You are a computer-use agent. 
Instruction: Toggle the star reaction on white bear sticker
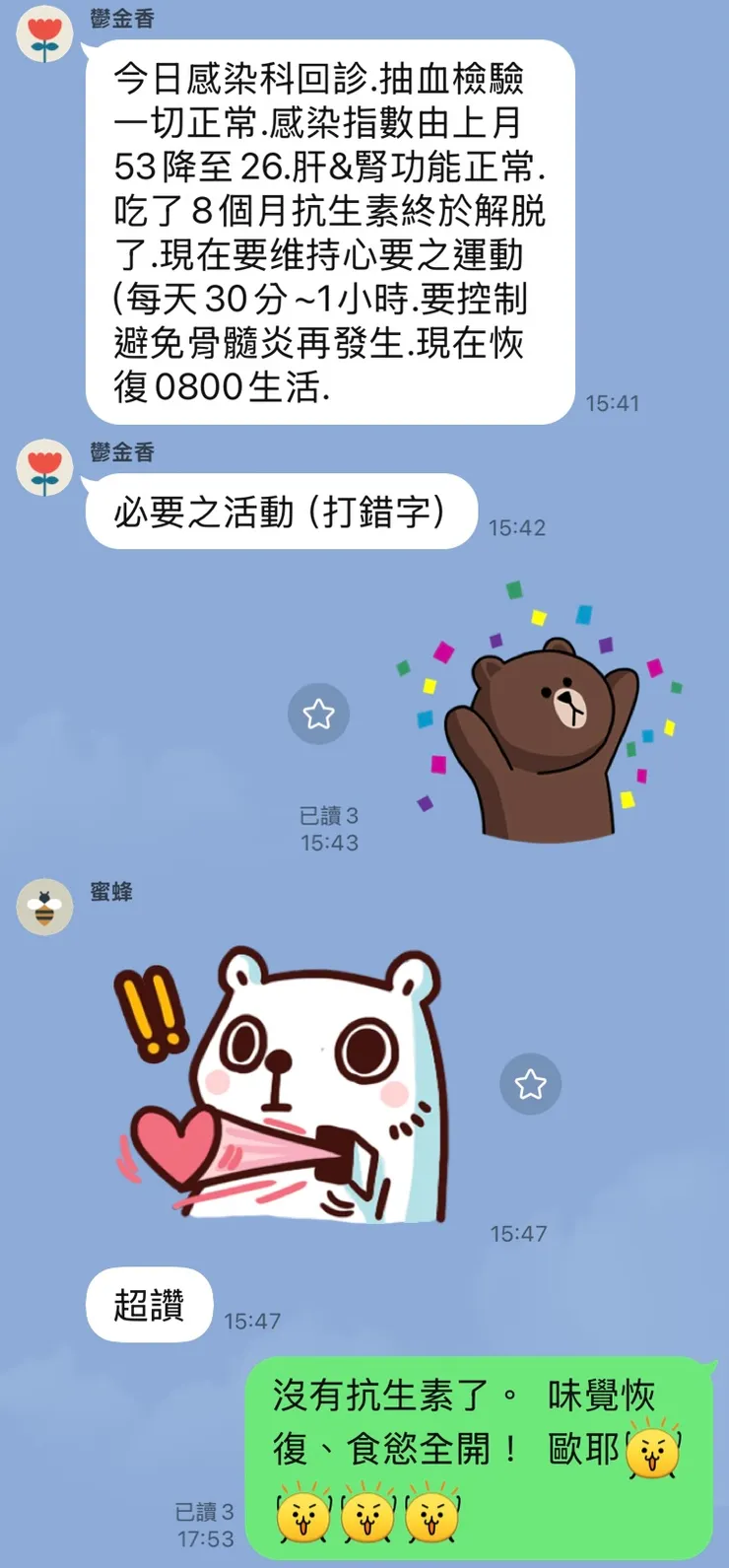[531, 1084]
